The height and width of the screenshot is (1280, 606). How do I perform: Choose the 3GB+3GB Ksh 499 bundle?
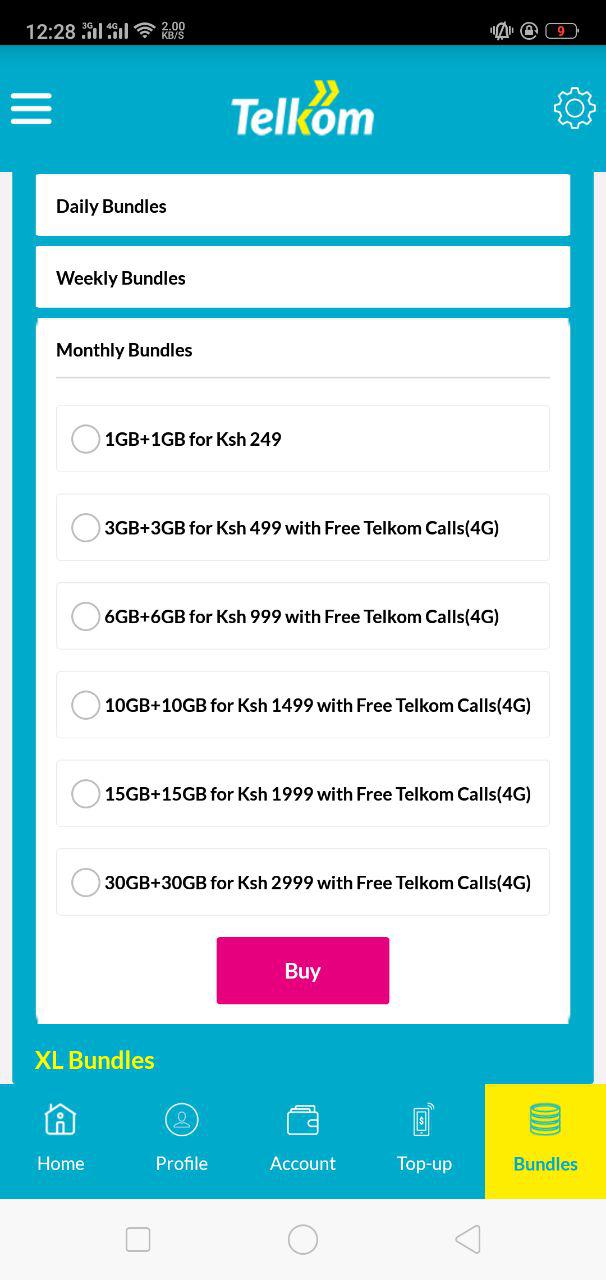coord(303,527)
